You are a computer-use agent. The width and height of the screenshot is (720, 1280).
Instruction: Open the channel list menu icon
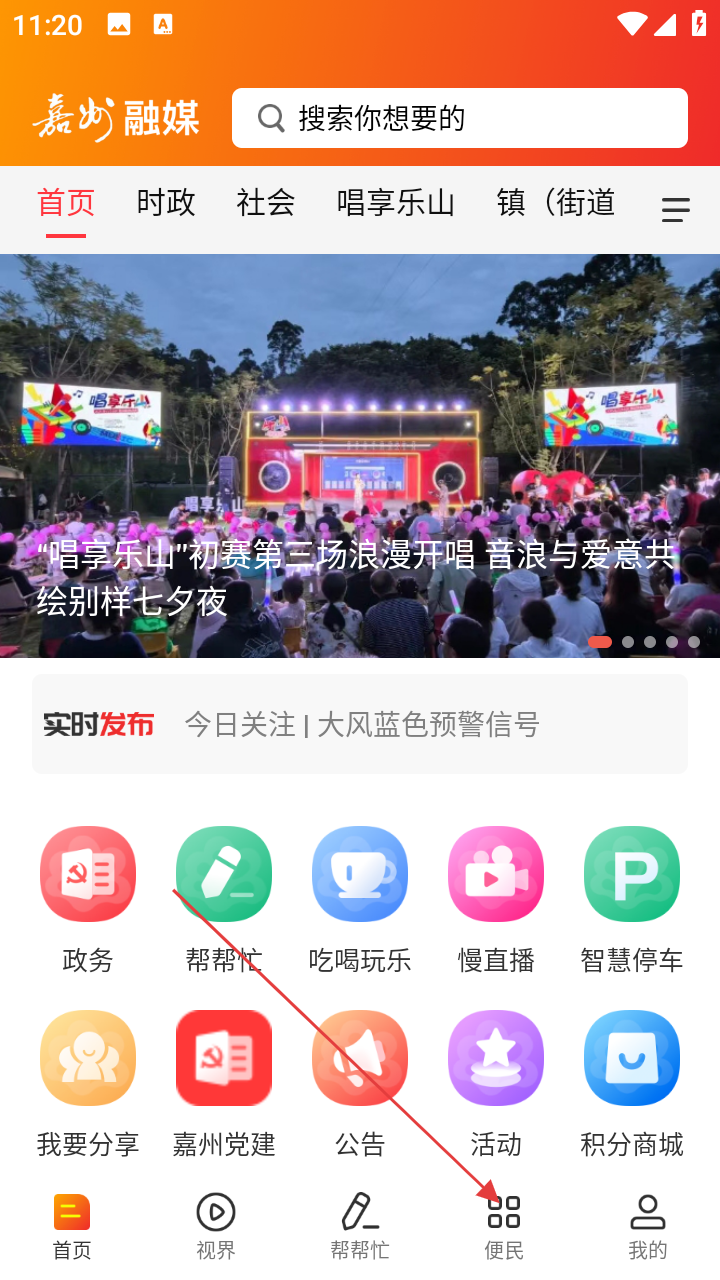pos(676,210)
